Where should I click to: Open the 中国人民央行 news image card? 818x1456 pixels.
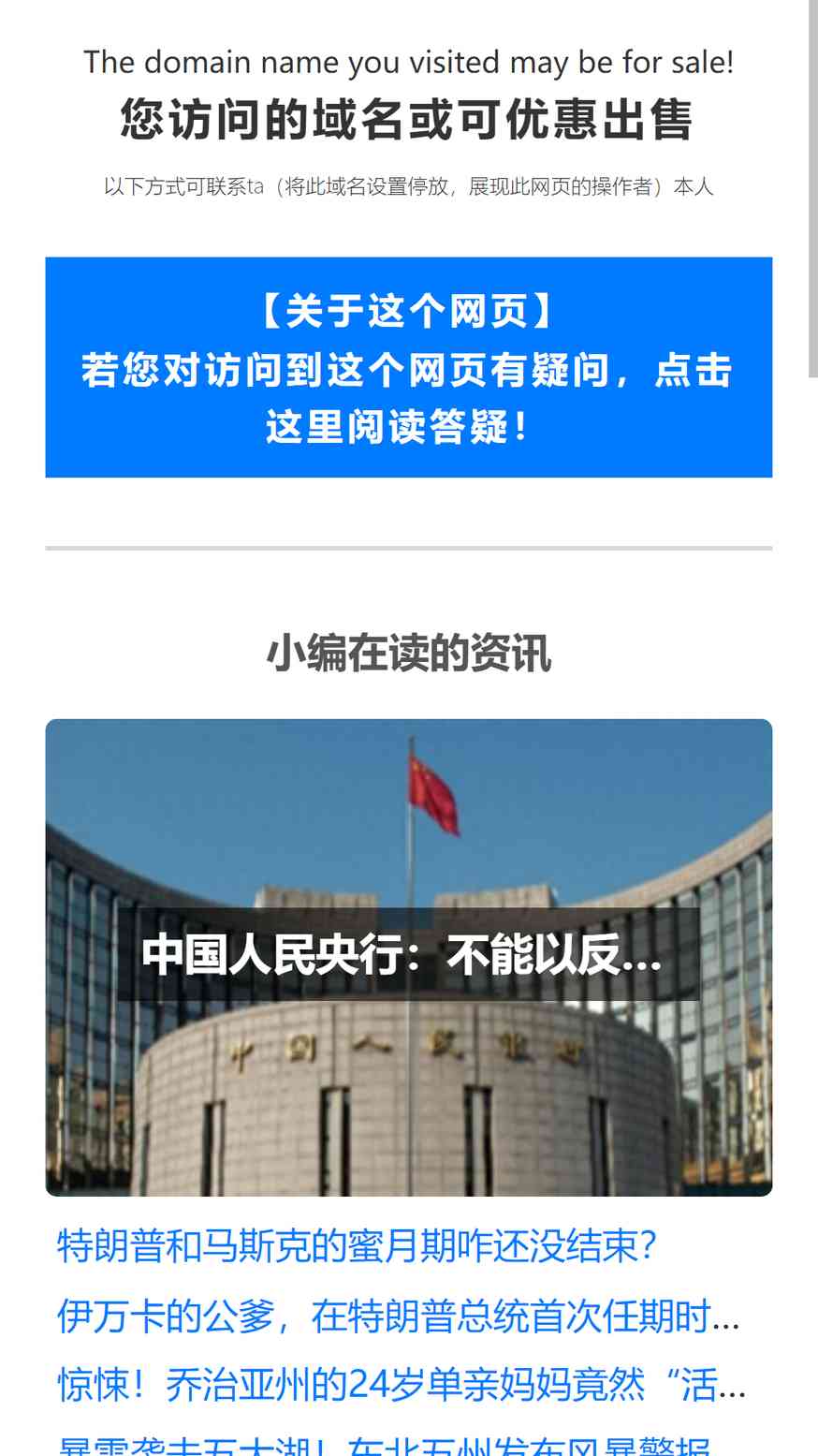pos(408,956)
